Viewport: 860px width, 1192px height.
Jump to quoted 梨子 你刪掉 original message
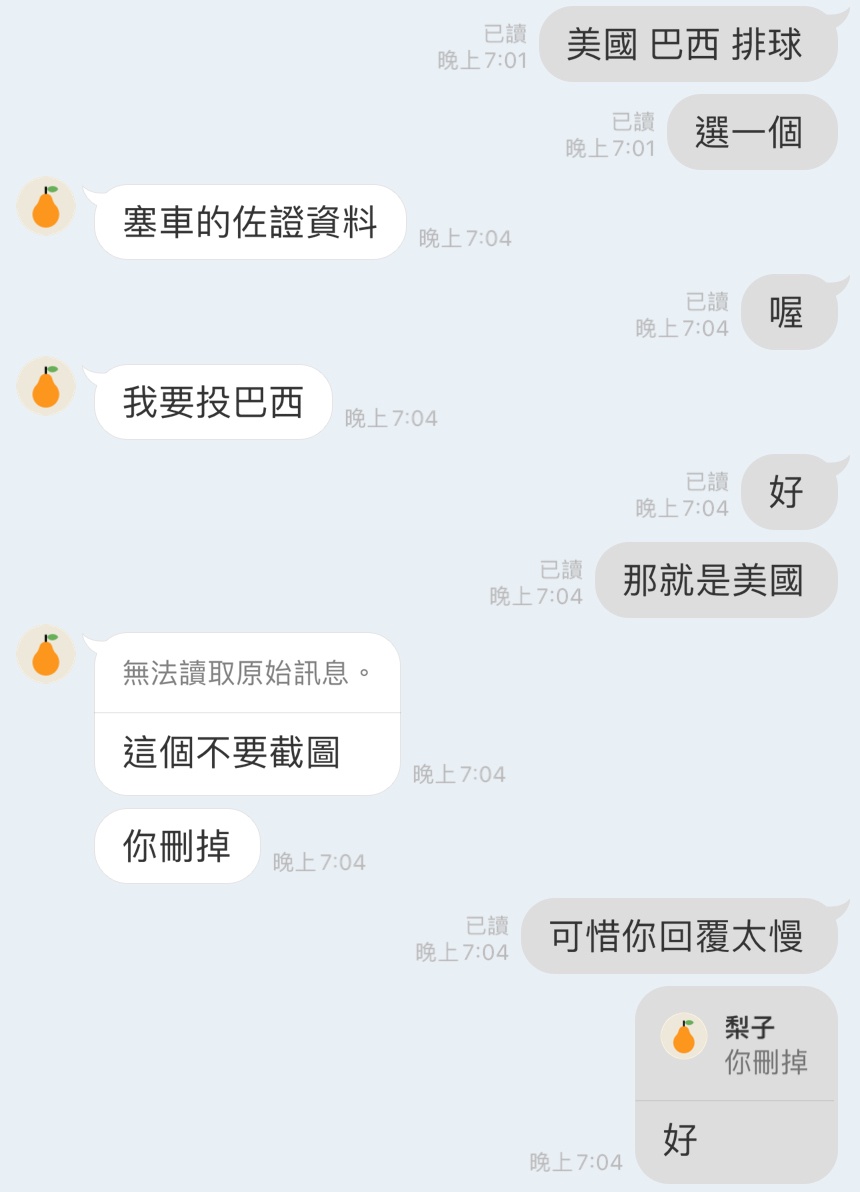click(x=736, y=1045)
